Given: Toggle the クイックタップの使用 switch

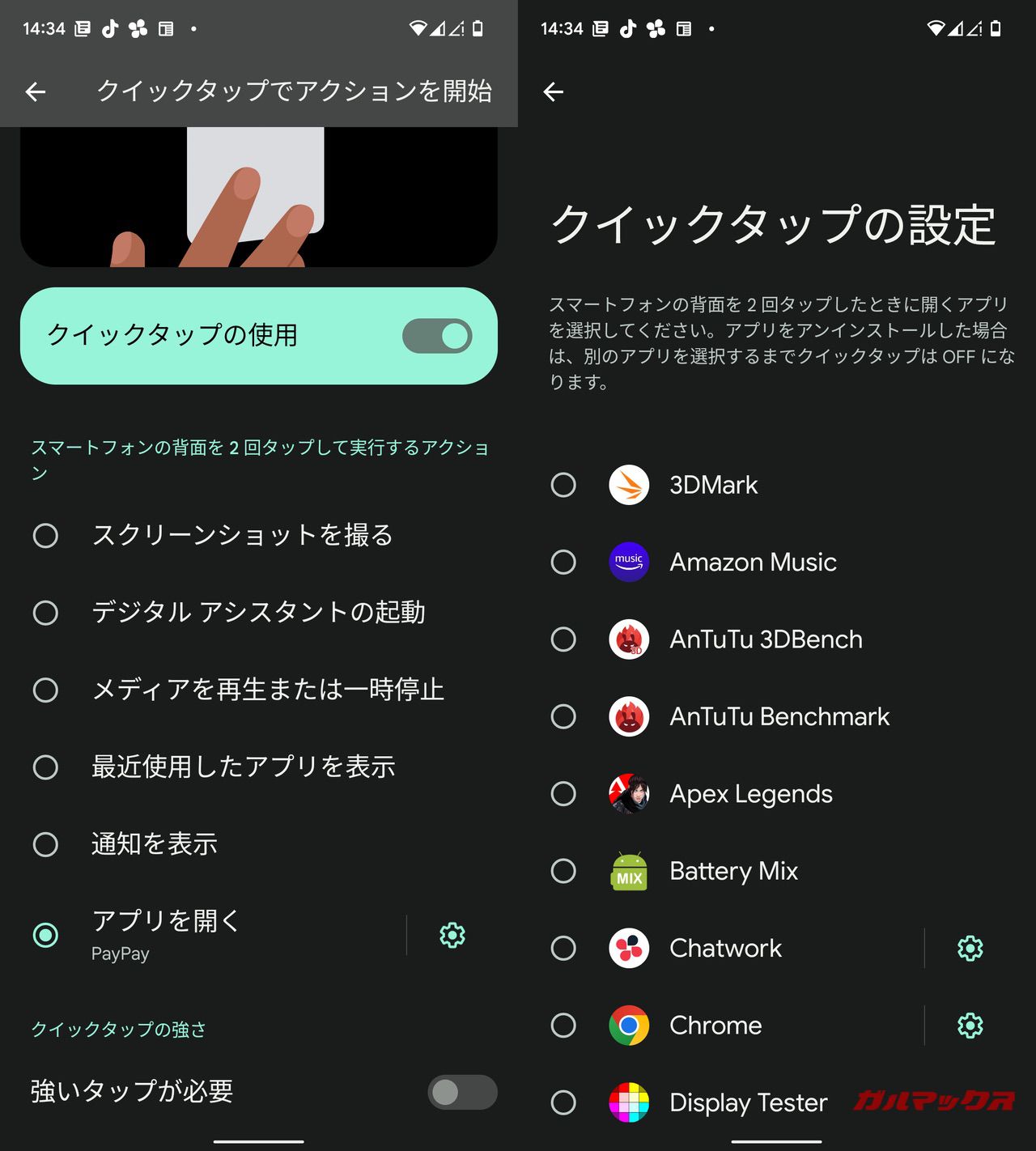Looking at the screenshot, I should click(436, 336).
